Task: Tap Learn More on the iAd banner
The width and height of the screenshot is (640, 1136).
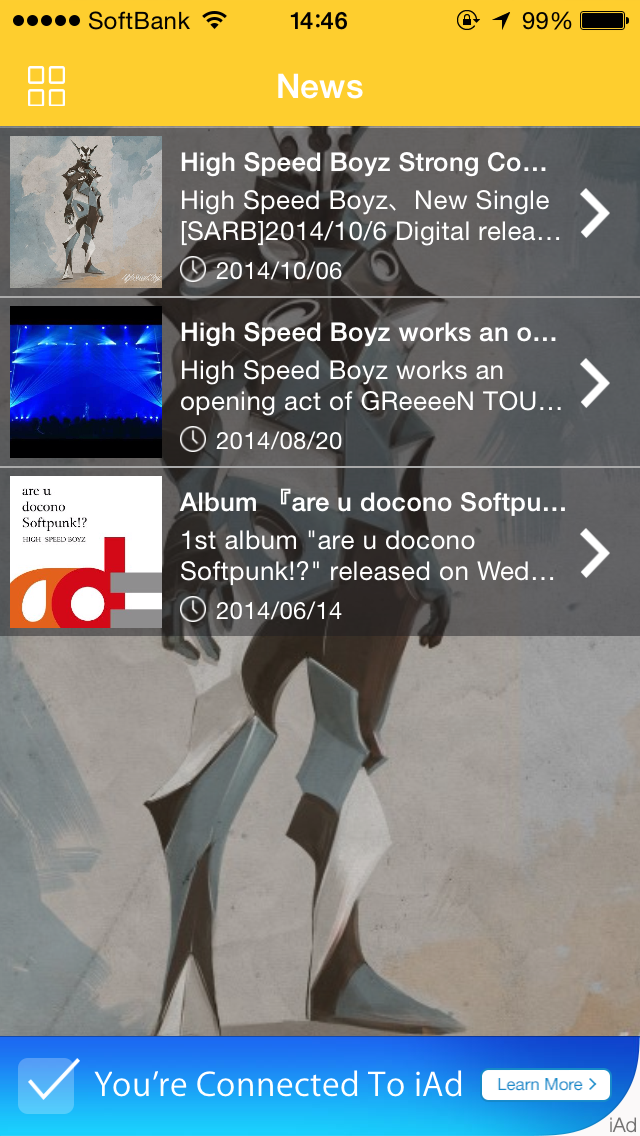Action: point(546,1085)
